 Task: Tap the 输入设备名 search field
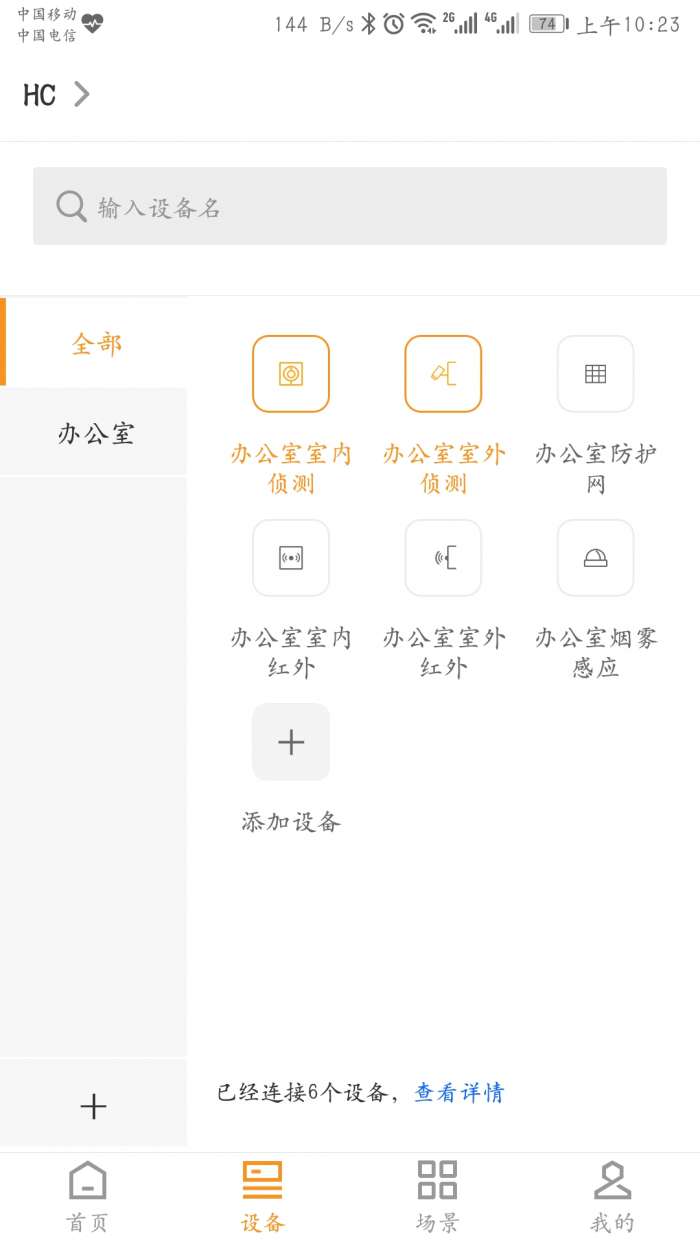(x=350, y=206)
